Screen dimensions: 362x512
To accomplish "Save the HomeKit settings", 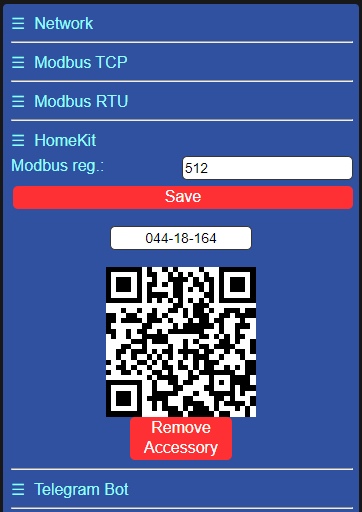I will [x=183, y=197].
